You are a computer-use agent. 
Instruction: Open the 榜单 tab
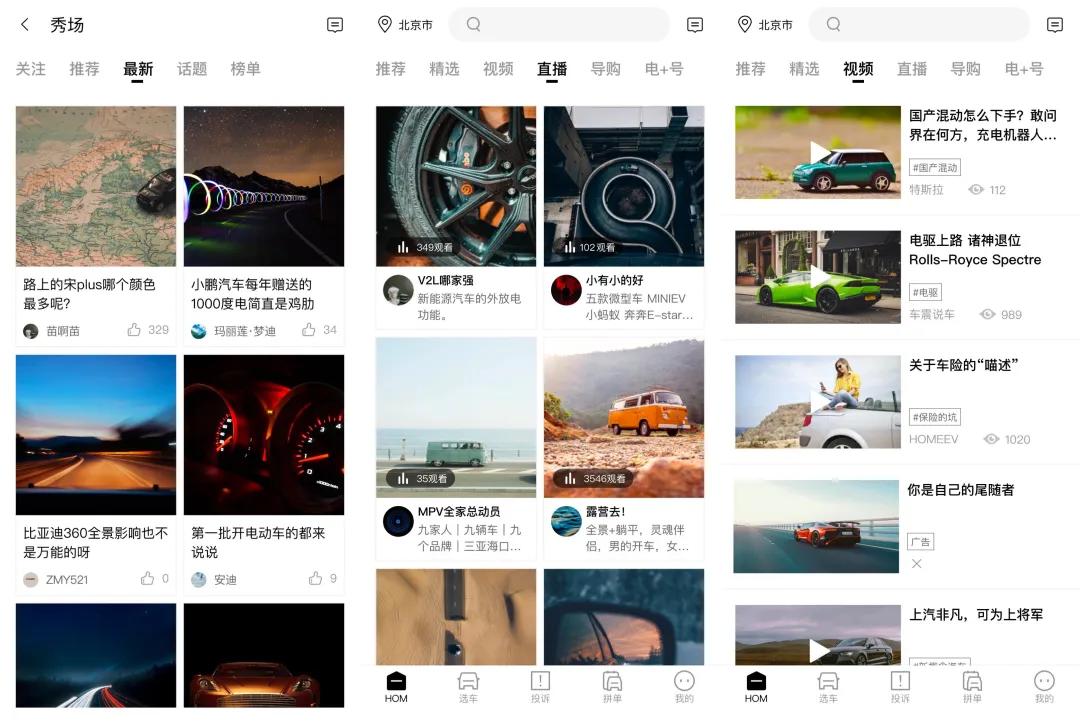point(245,69)
